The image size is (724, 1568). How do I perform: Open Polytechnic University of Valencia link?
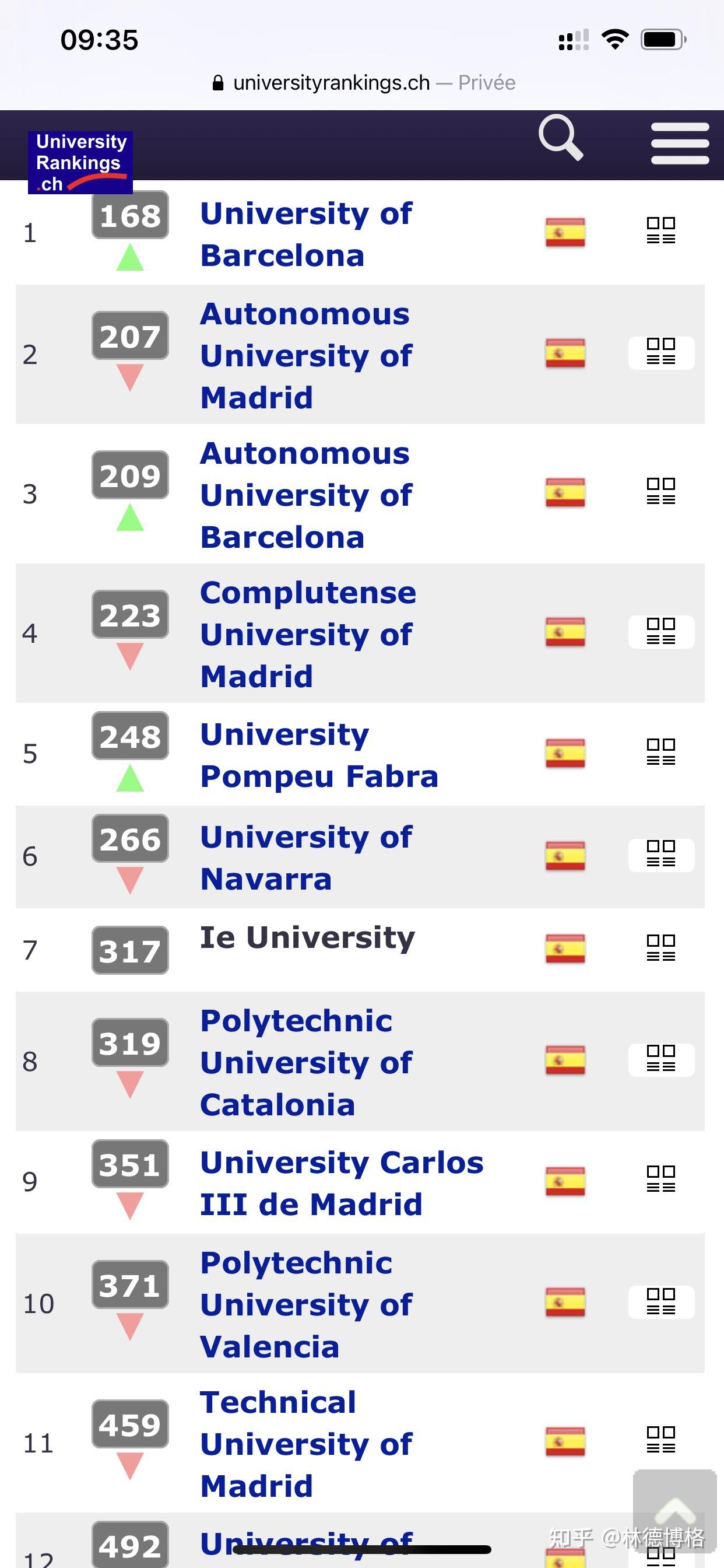[306, 1304]
